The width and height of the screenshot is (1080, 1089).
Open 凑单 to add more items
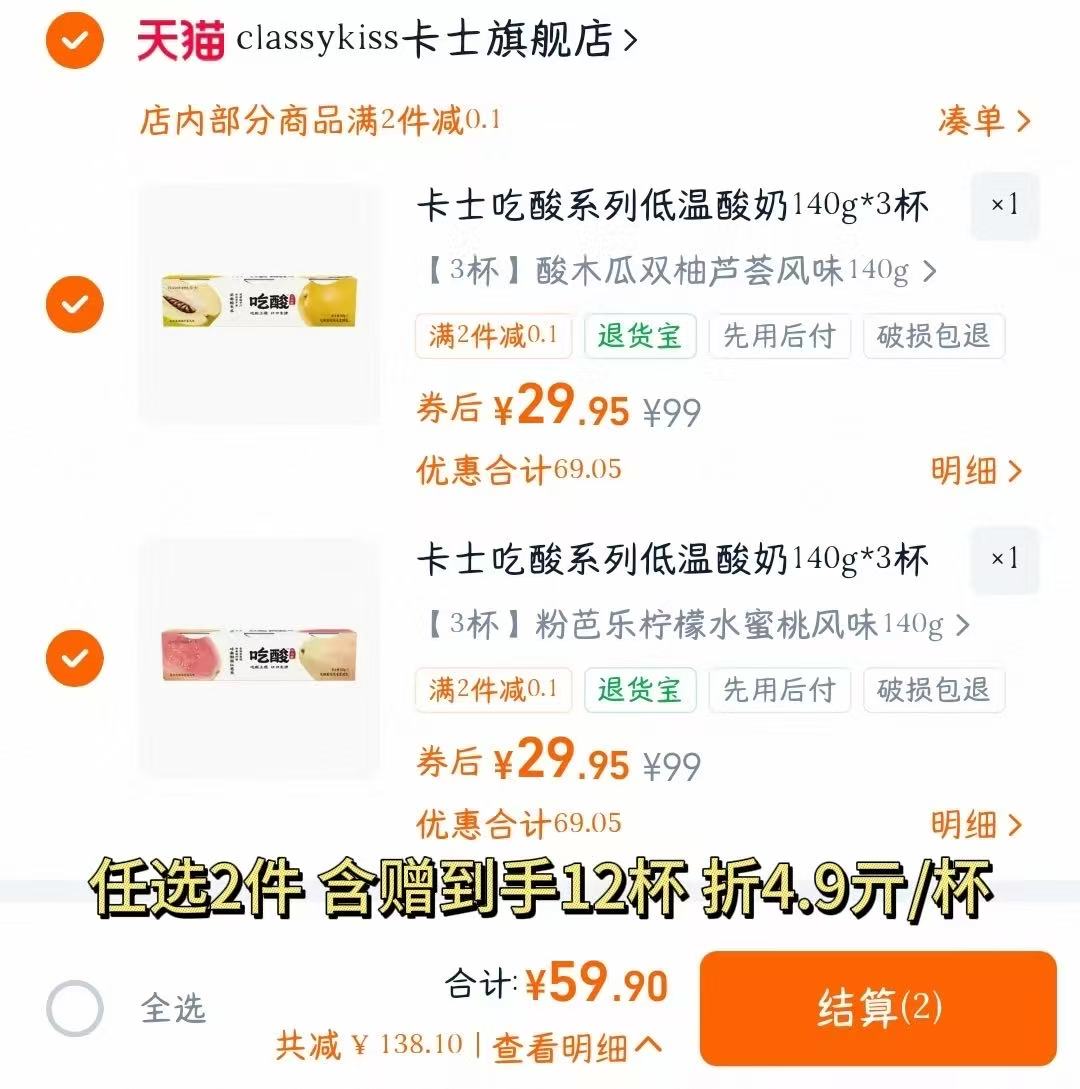[x=985, y=120]
